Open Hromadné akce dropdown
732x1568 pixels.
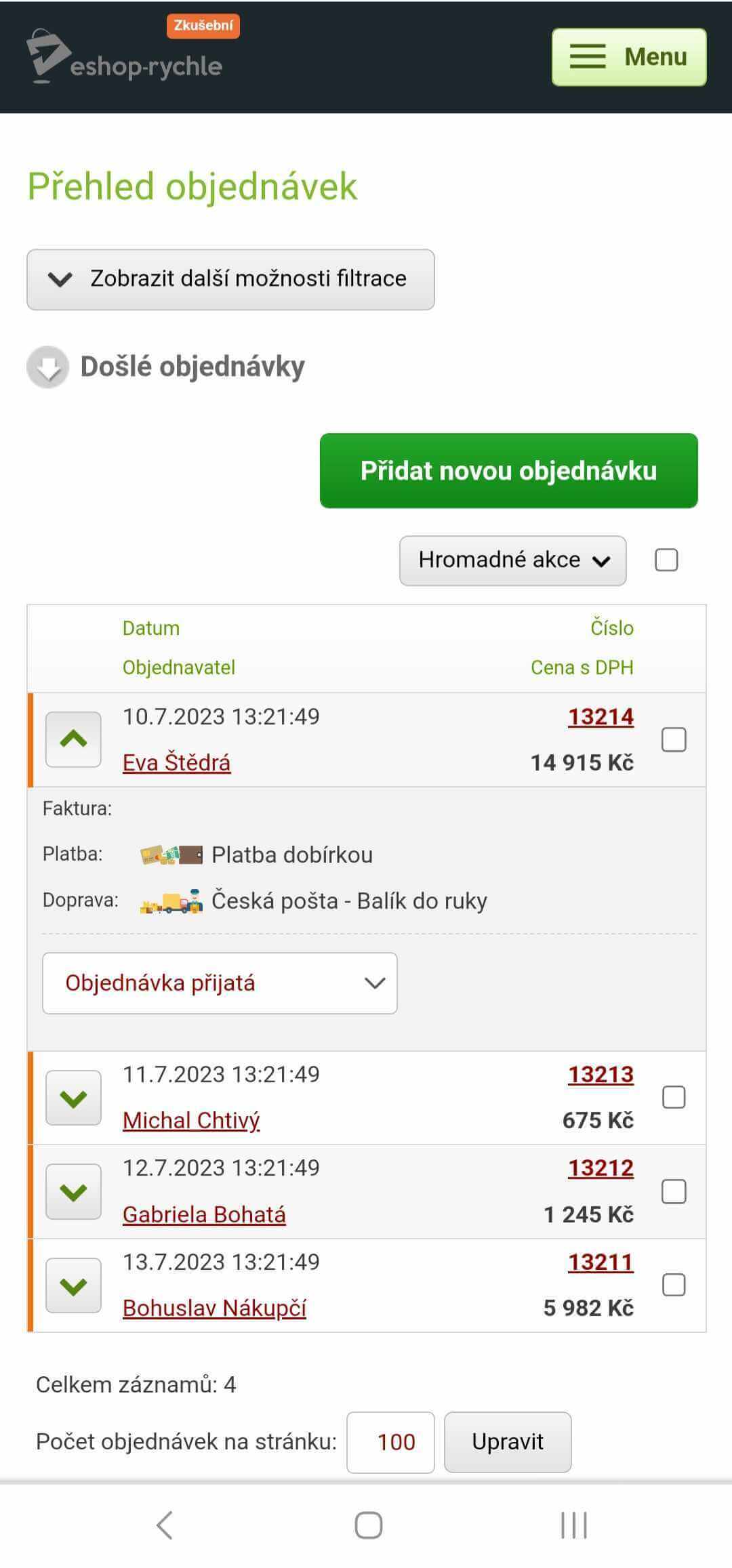512,560
